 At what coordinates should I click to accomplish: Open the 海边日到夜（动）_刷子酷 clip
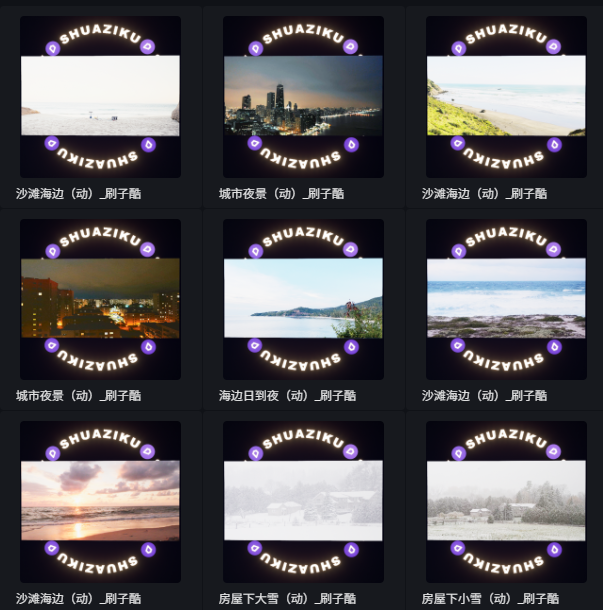pyautogui.click(x=303, y=298)
